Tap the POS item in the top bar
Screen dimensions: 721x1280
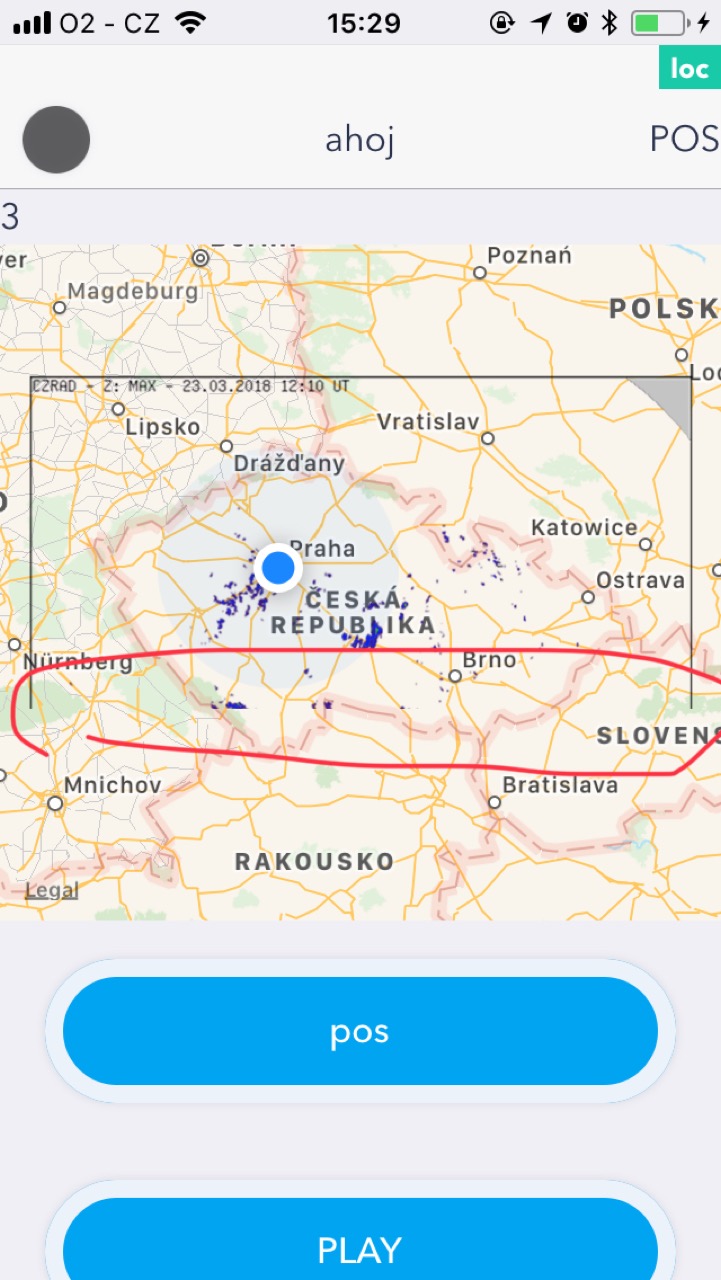pyautogui.click(x=685, y=139)
